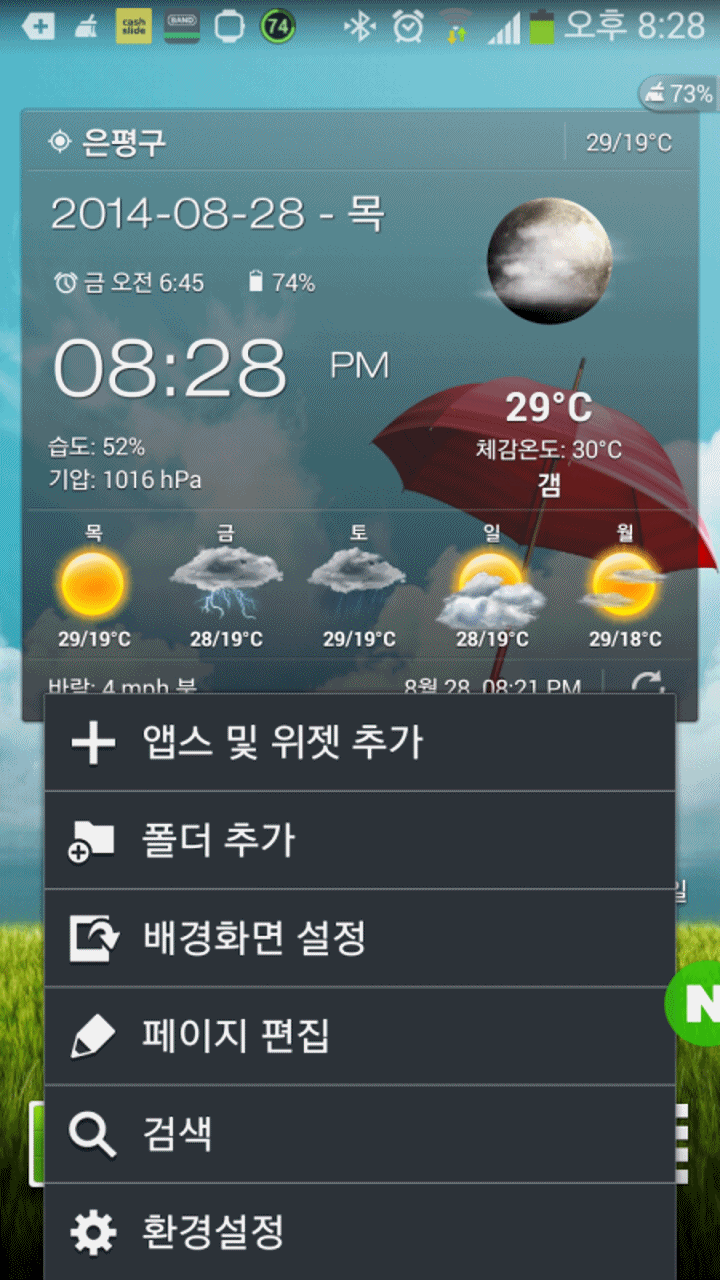Open 배경화면 설정 wallpaper settings
Viewport: 720px width, 1280px height.
click(360, 938)
